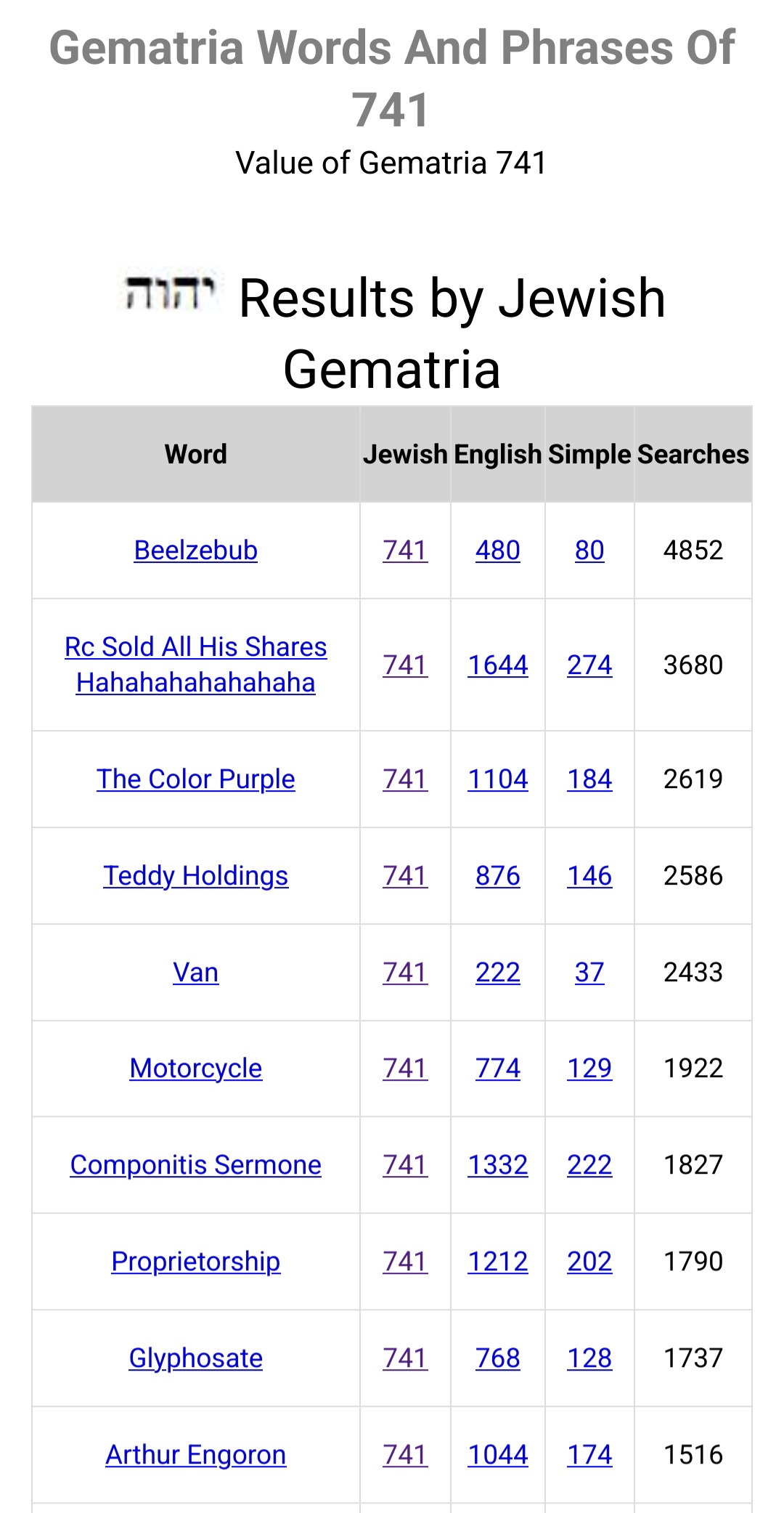Tap Simple value 80 for Beelzebub
The width and height of the screenshot is (784, 1513).
pyautogui.click(x=589, y=551)
